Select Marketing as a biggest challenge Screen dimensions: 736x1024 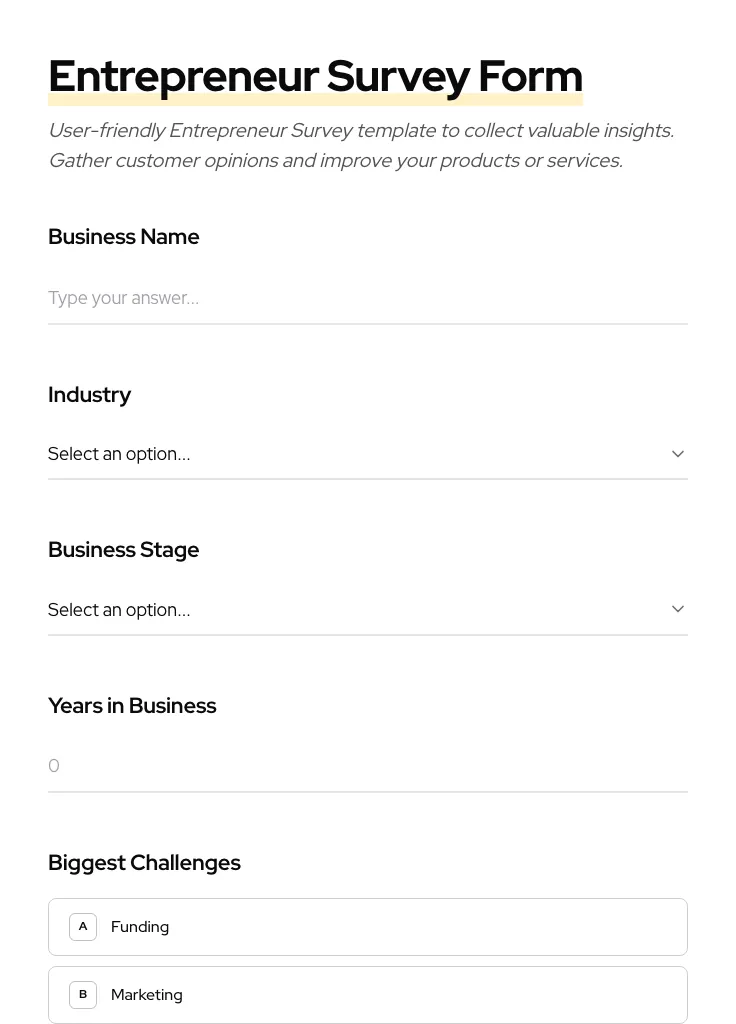click(368, 994)
